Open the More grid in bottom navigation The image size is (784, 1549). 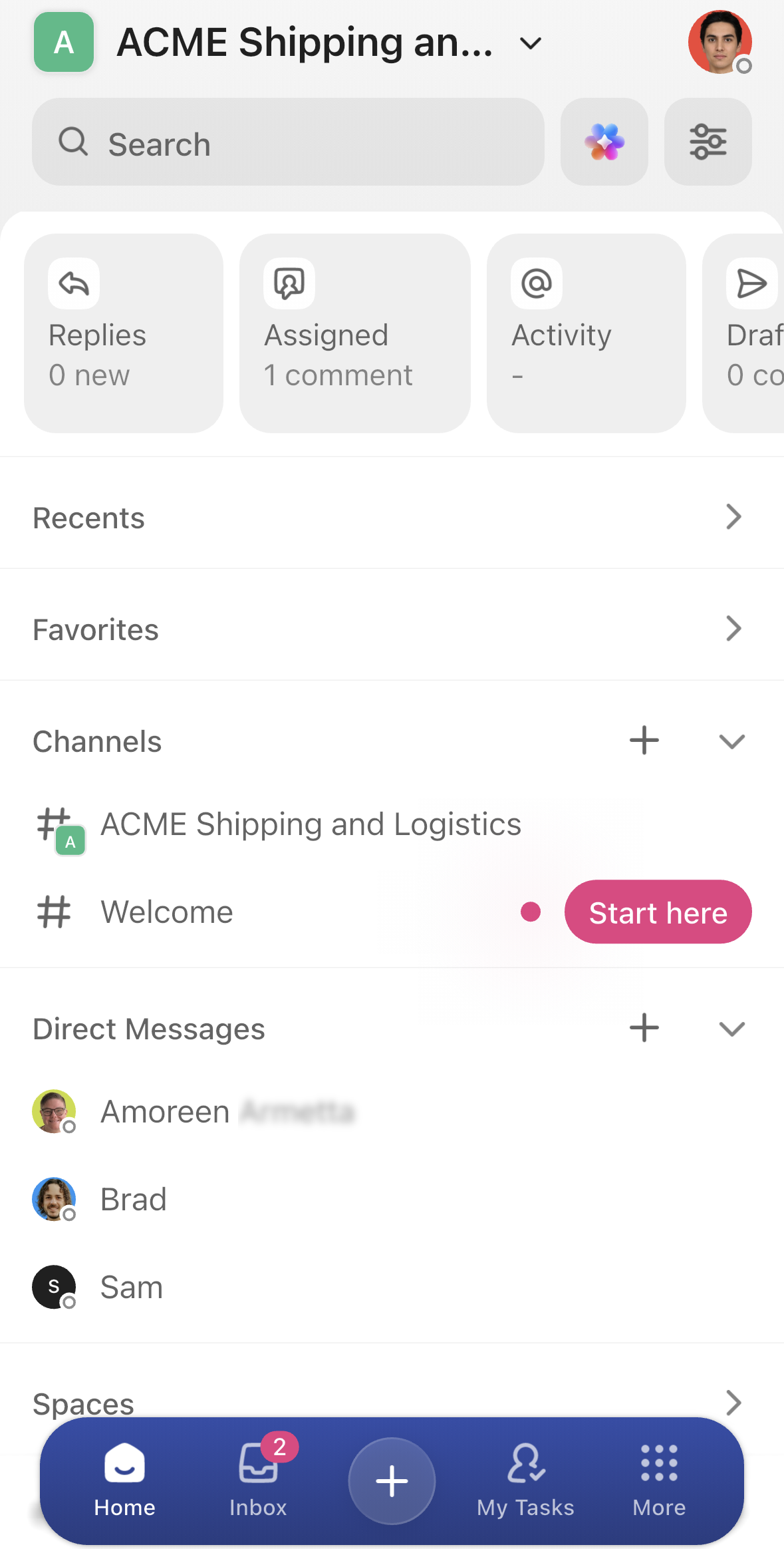[658, 1480]
